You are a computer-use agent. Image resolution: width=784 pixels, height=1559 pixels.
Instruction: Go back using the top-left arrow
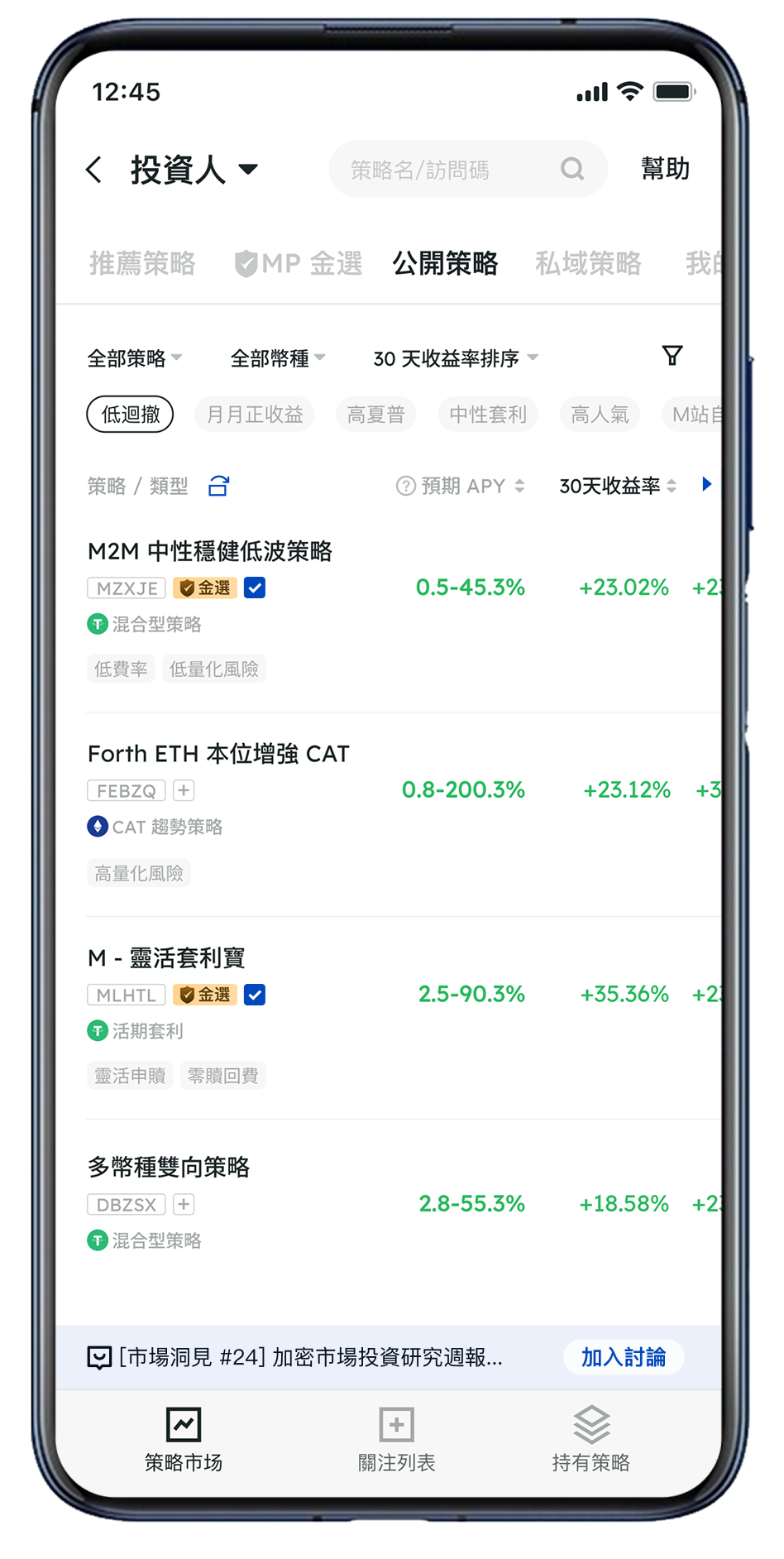pyautogui.click(x=95, y=170)
